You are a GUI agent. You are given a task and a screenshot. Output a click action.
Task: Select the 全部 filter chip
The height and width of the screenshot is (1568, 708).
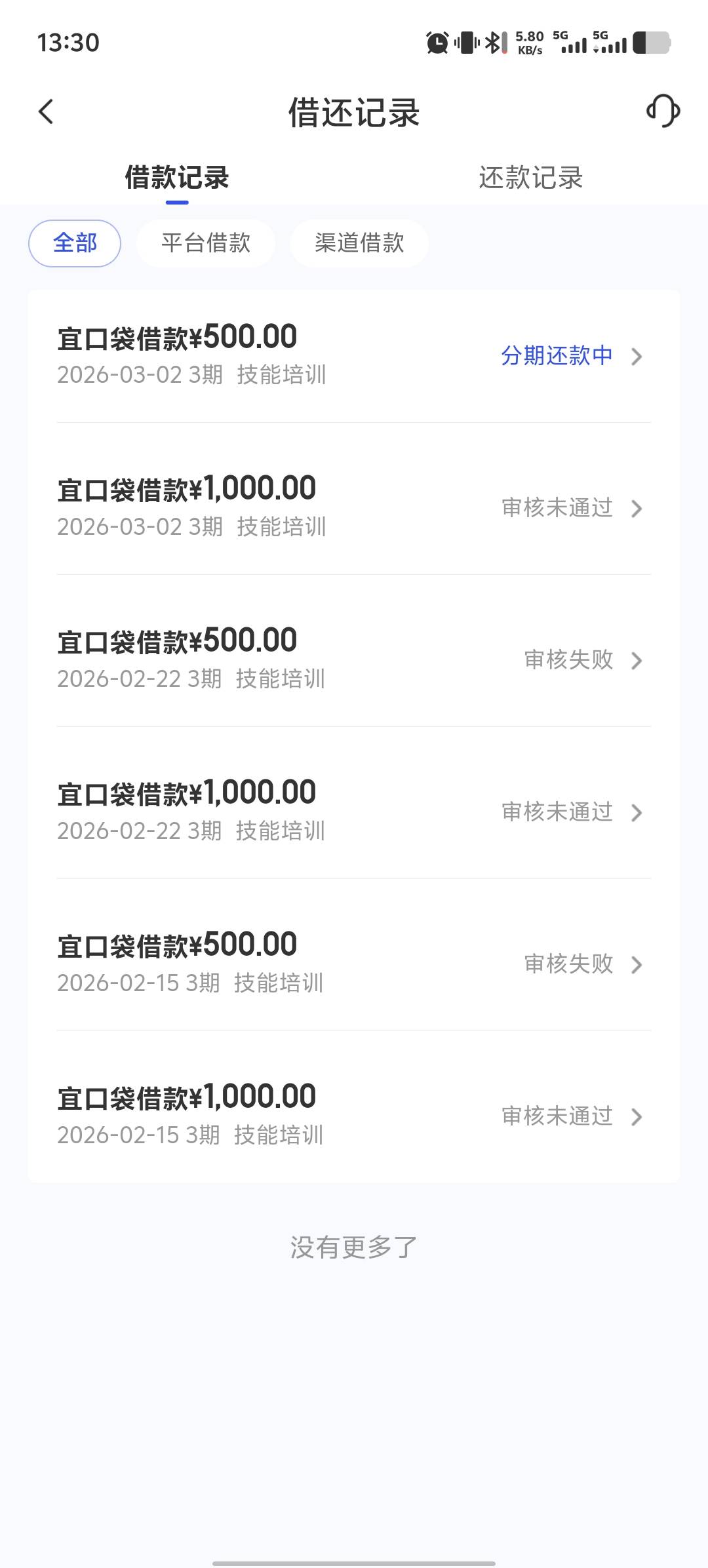click(75, 243)
